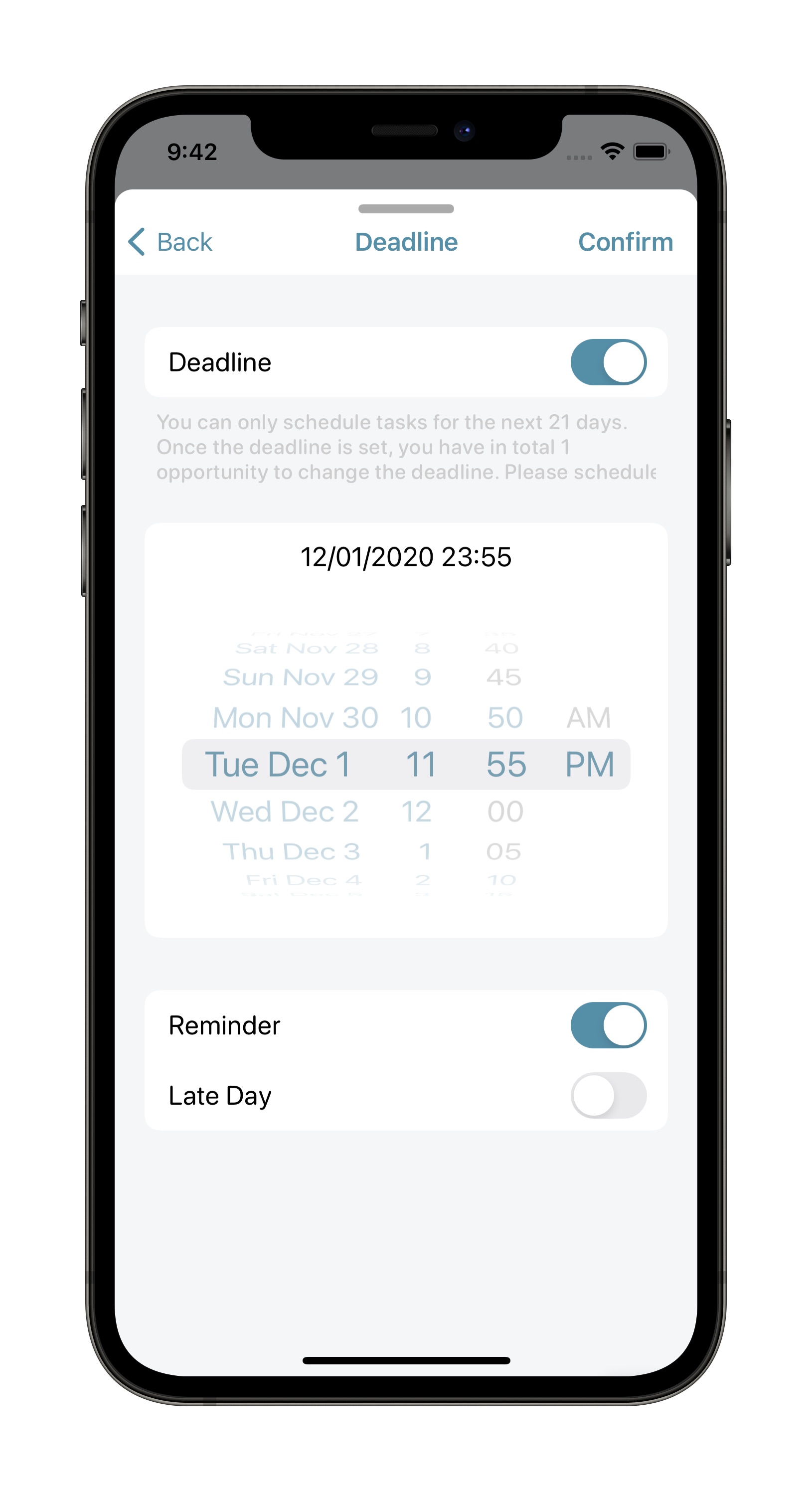Go back using the Back button
Image resolution: width=812 pixels, height=1492 pixels.
169,242
